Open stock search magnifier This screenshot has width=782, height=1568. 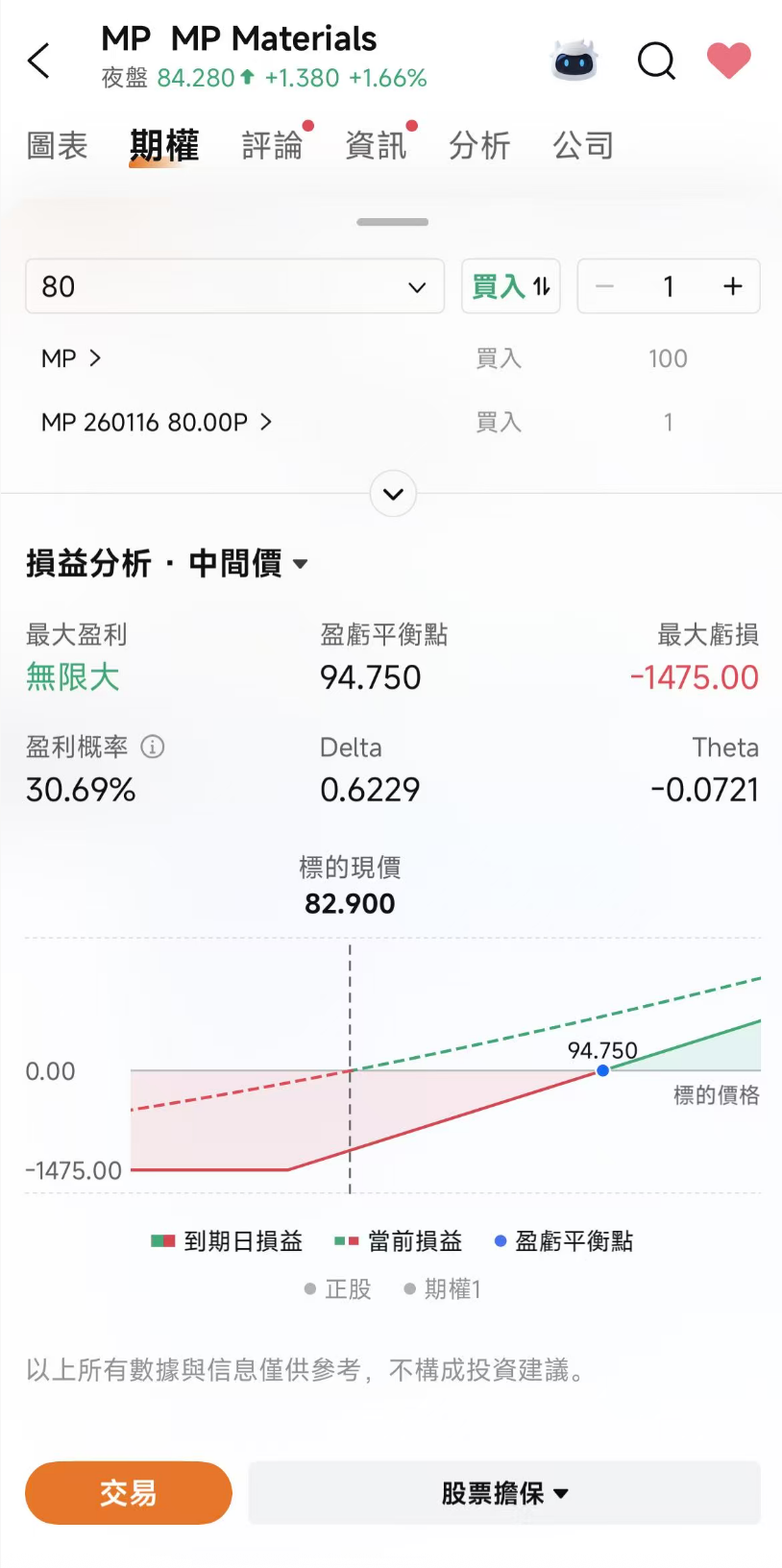pos(656,61)
